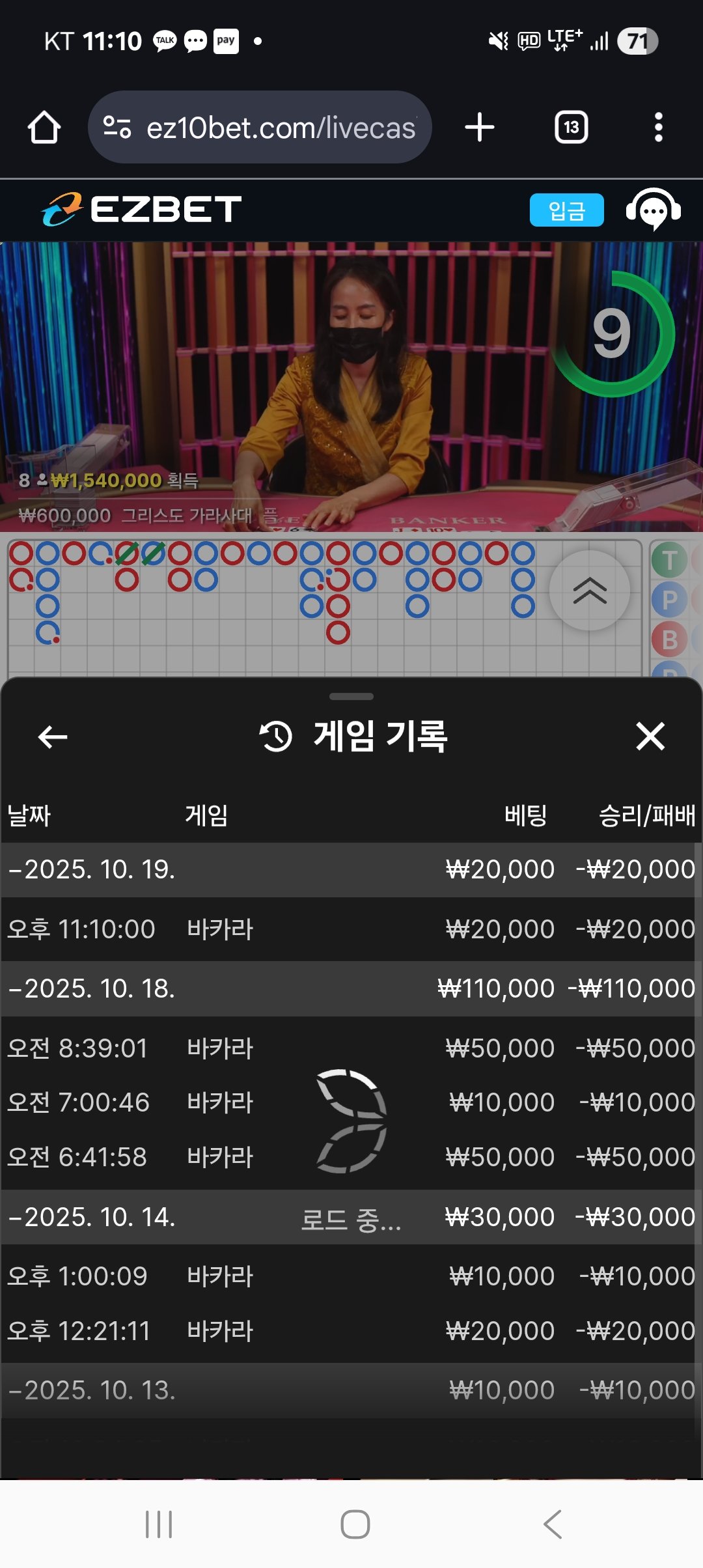Screen dimensions: 703x1568
Task: Open the browser overflow menu
Action: [x=658, y=127]
